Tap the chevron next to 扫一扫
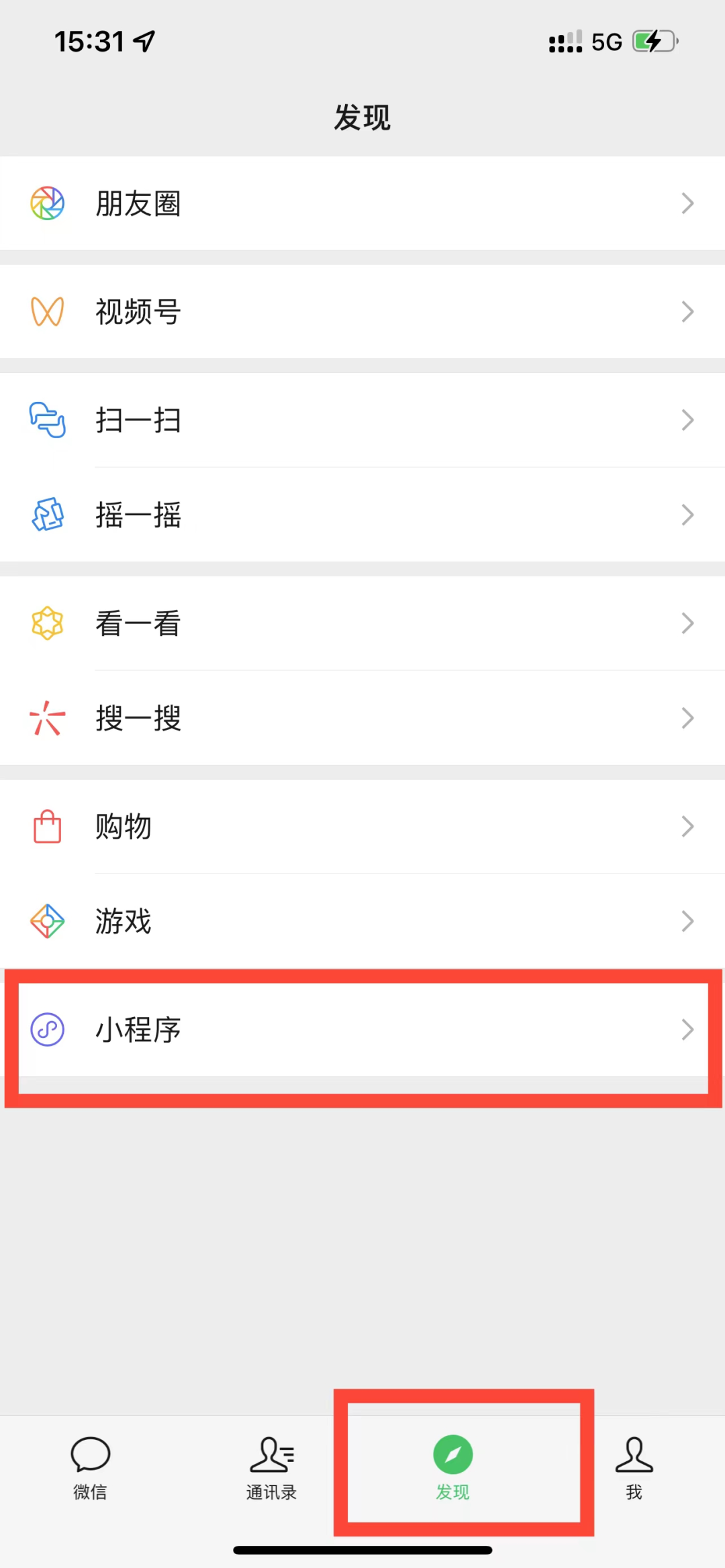Image resolution: width=725 pixels, height=1568 pixels. (x=687, y=420)
